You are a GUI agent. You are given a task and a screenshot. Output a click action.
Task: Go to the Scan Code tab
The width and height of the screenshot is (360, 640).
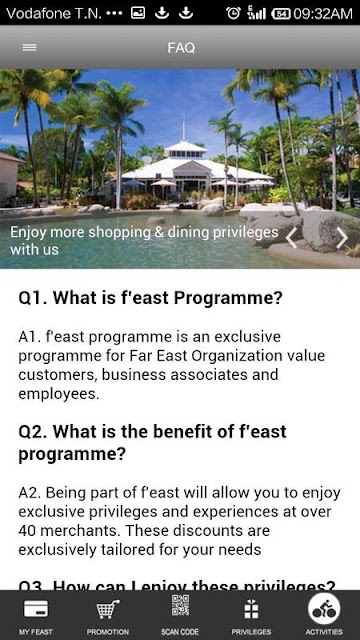[x=180, y=615]
